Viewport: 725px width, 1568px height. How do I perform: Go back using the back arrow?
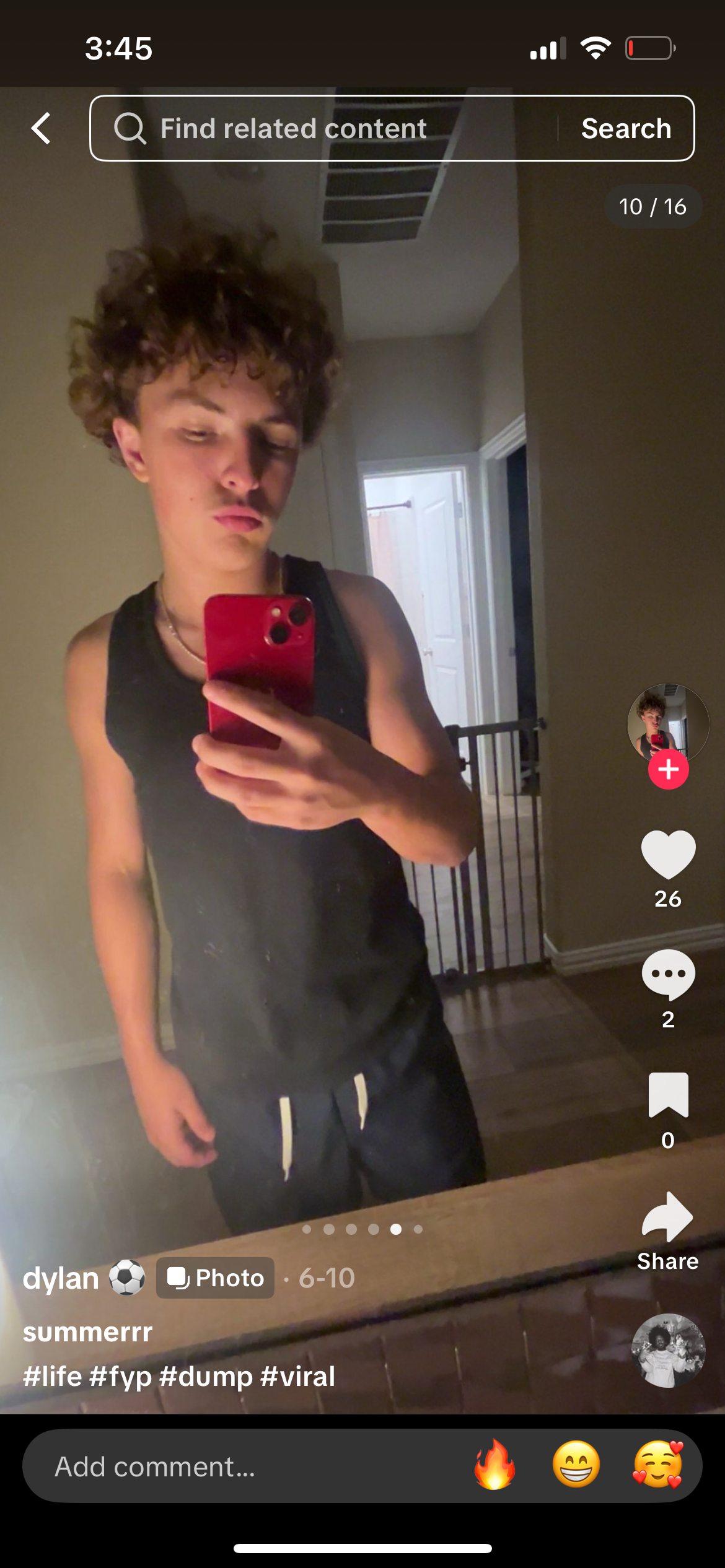click(41, 129)
